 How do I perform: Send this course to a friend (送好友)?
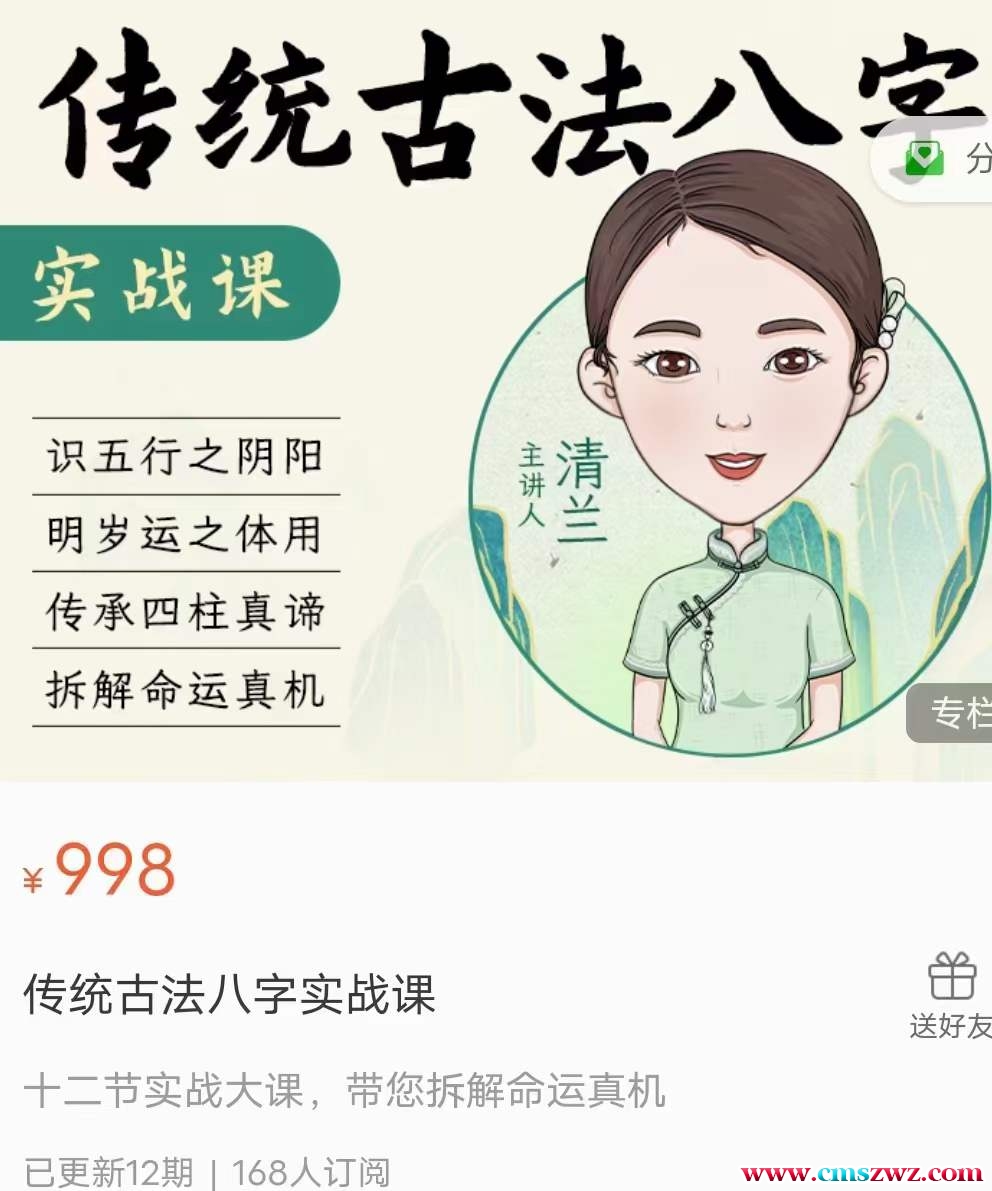(x=951, y=994)
